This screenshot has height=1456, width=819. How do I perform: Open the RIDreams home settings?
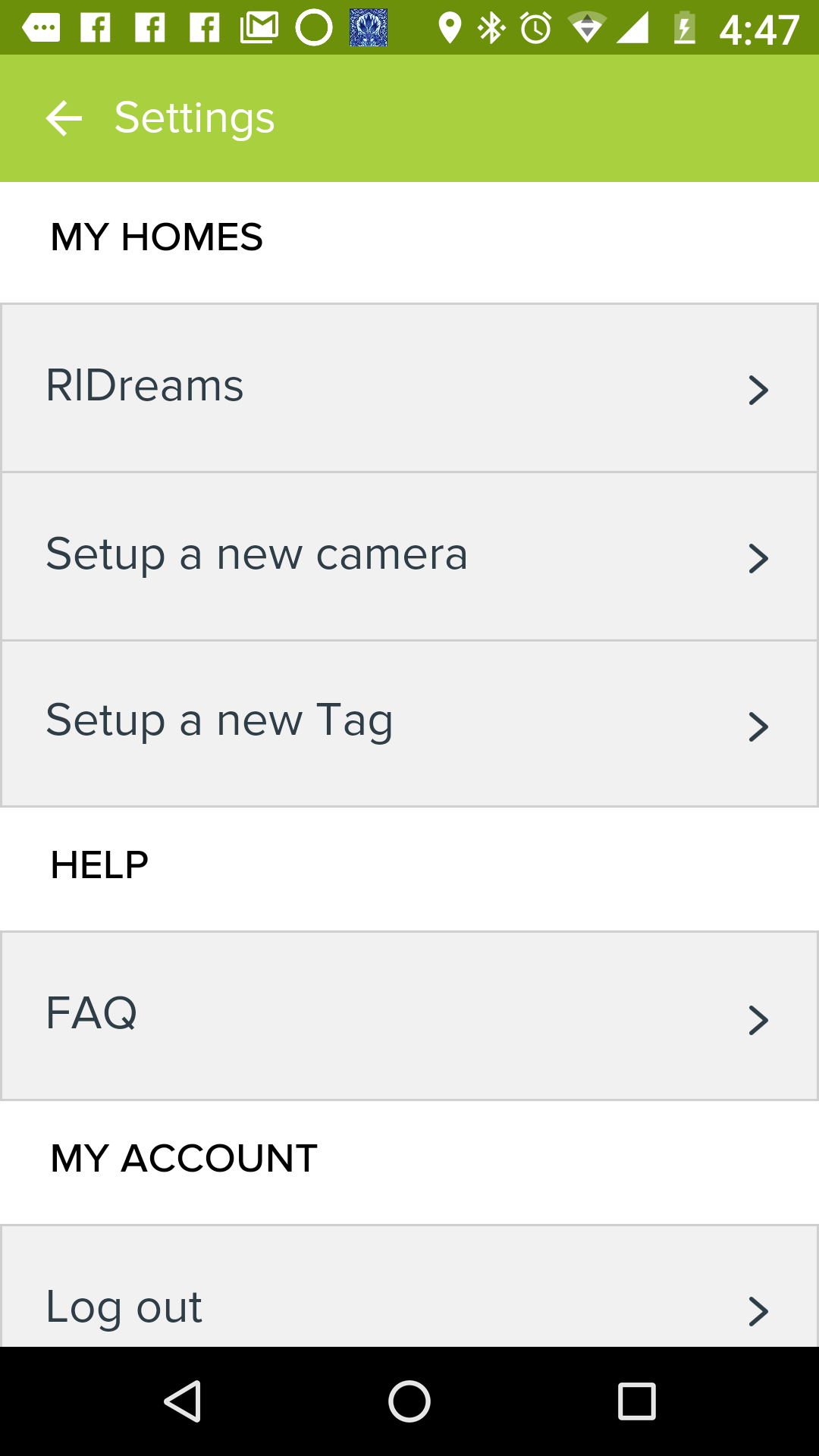tap(409, 388)
